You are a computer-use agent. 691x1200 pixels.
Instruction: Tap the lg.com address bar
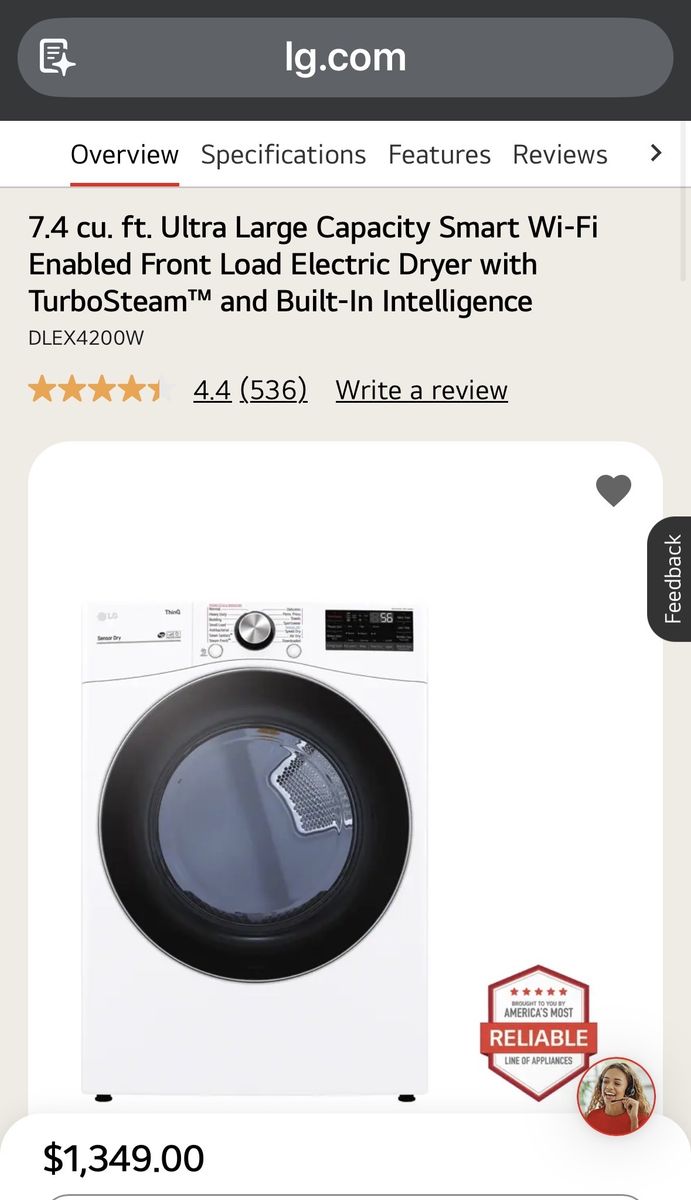[345, 57]
